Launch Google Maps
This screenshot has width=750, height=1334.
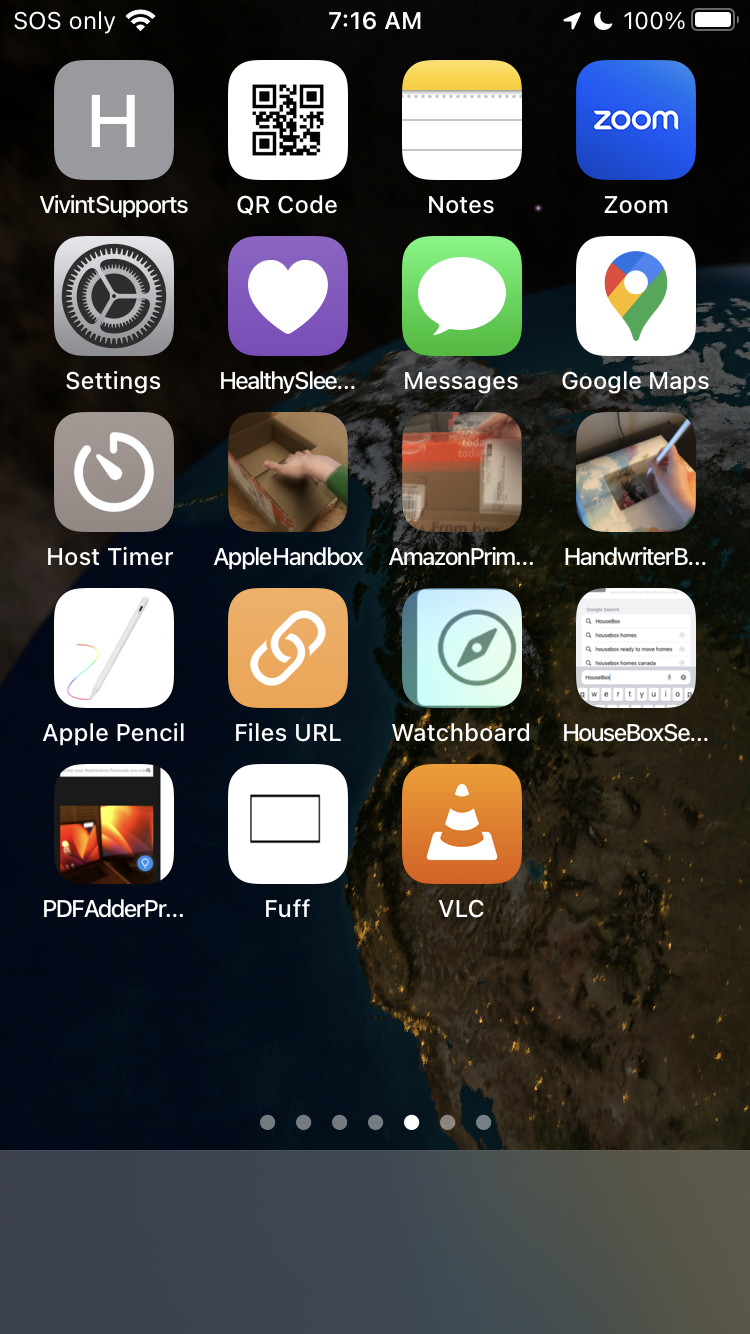(x=636, y=296)
